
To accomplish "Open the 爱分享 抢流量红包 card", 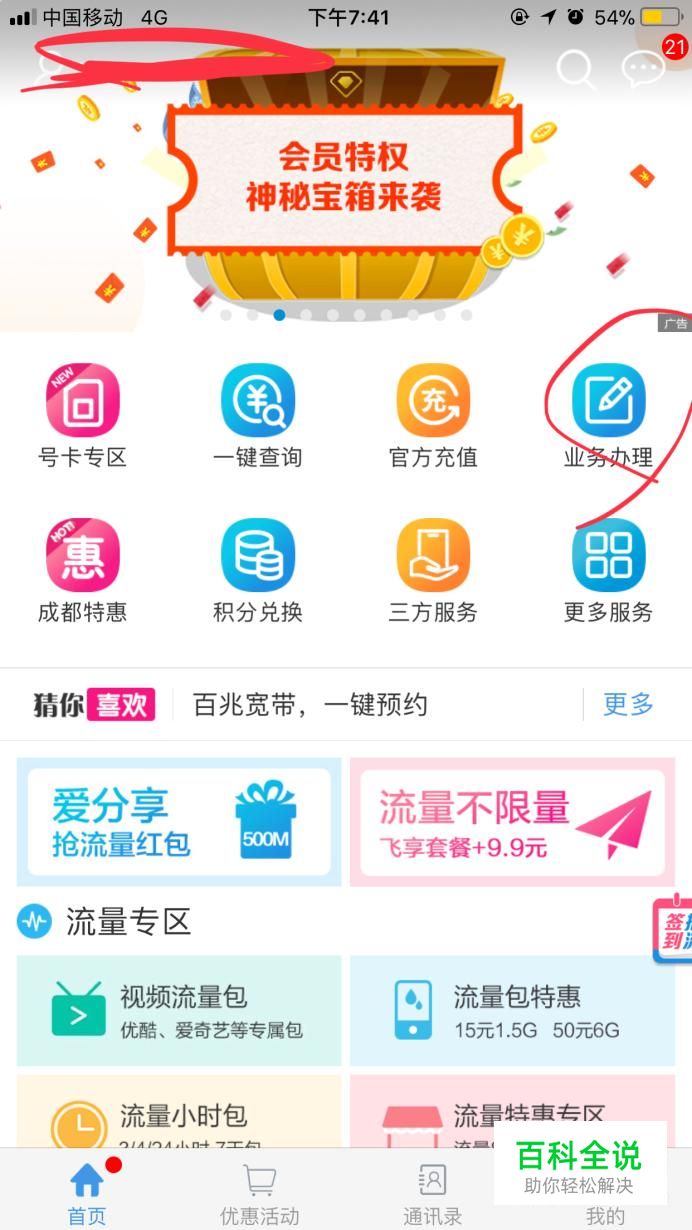I will point(179,822).
